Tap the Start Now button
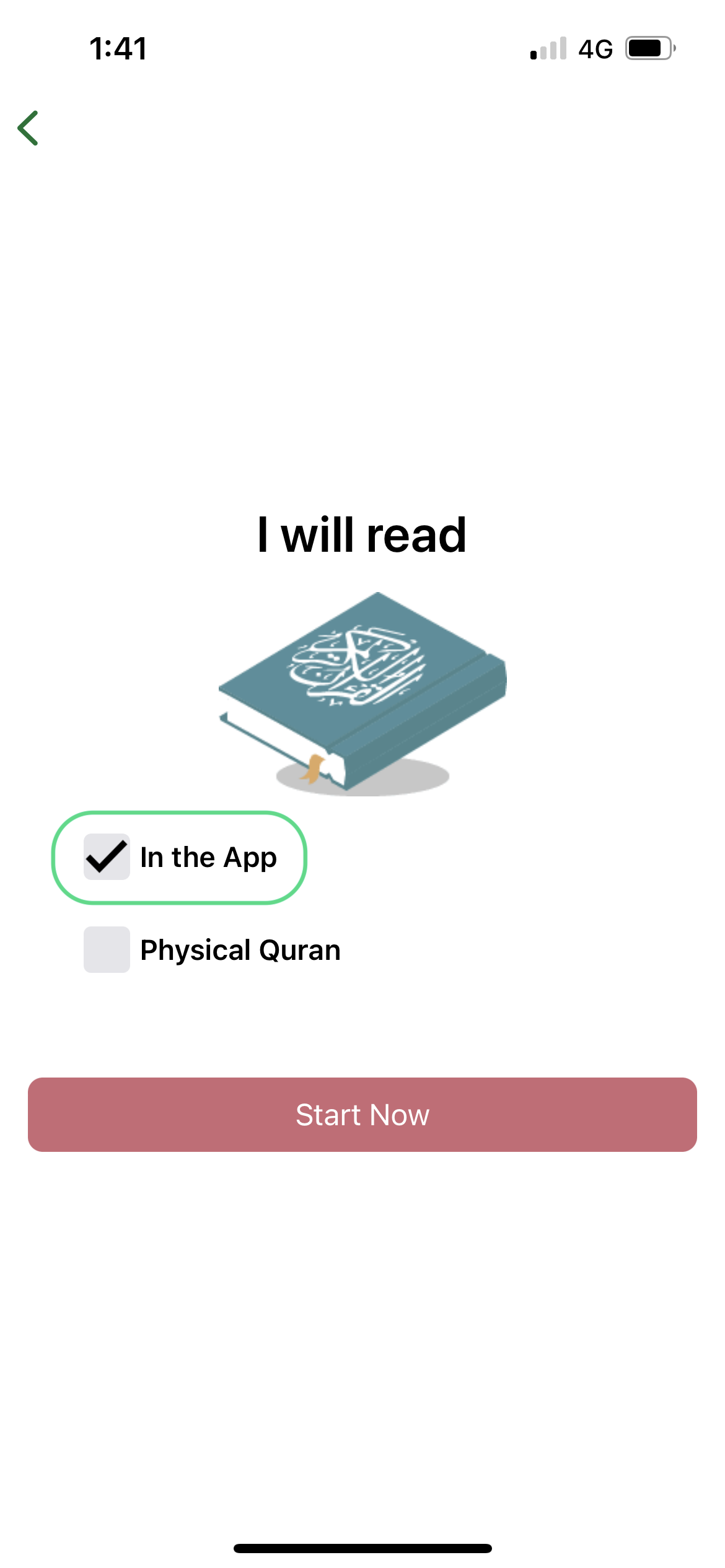Image resolution: width=725 pixels, height=1568 pixels. (362, 1115)
